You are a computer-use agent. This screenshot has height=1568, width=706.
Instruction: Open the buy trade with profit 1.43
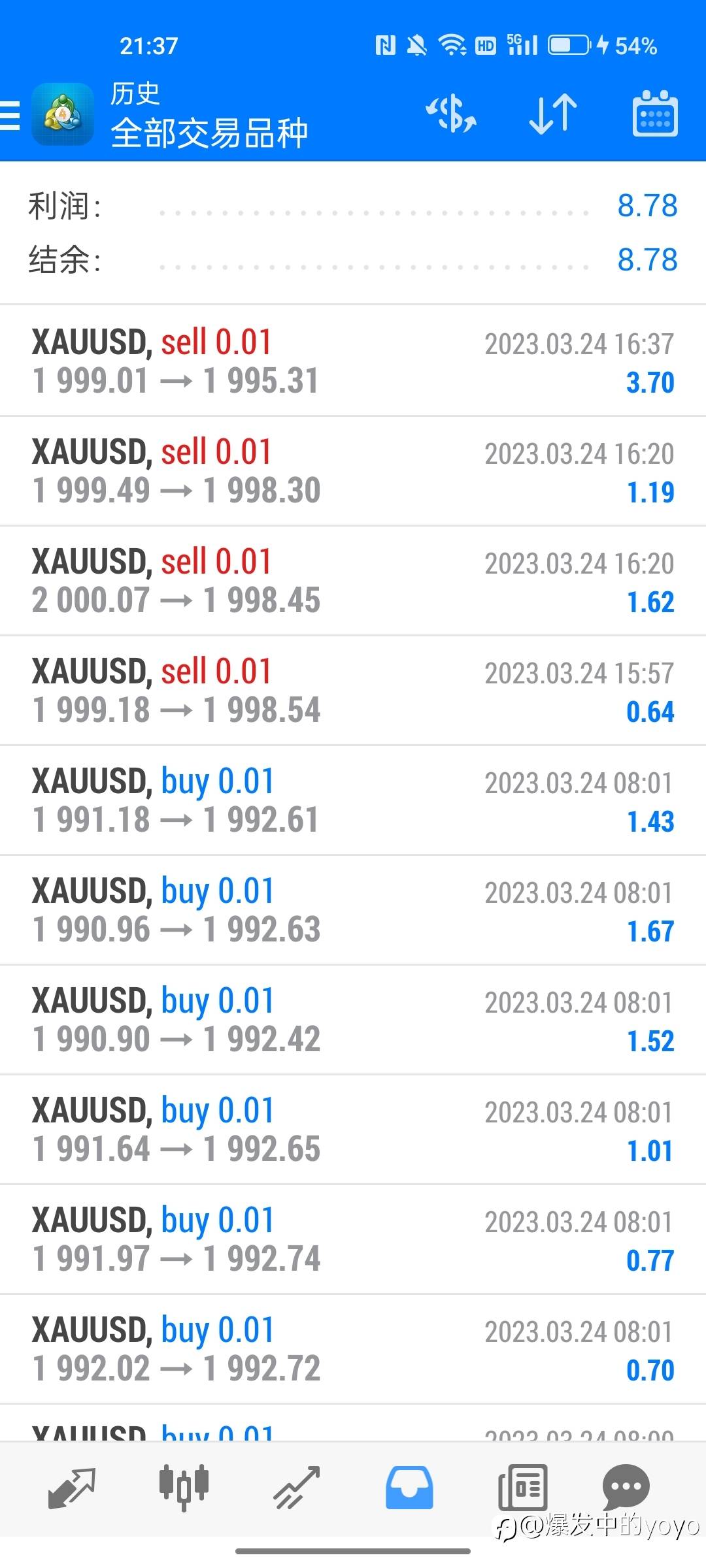tap(353, 800)
